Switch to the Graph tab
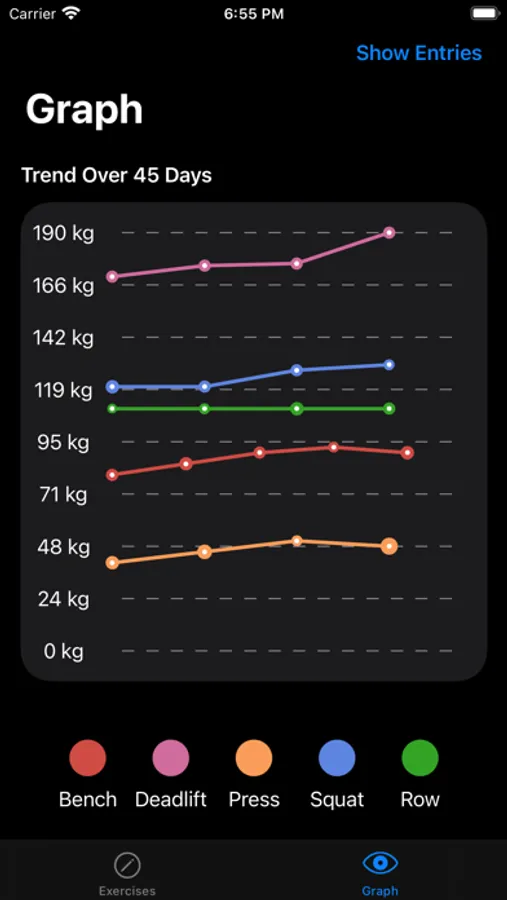This screenshot has height=900, width=507. tap(380, 874)
